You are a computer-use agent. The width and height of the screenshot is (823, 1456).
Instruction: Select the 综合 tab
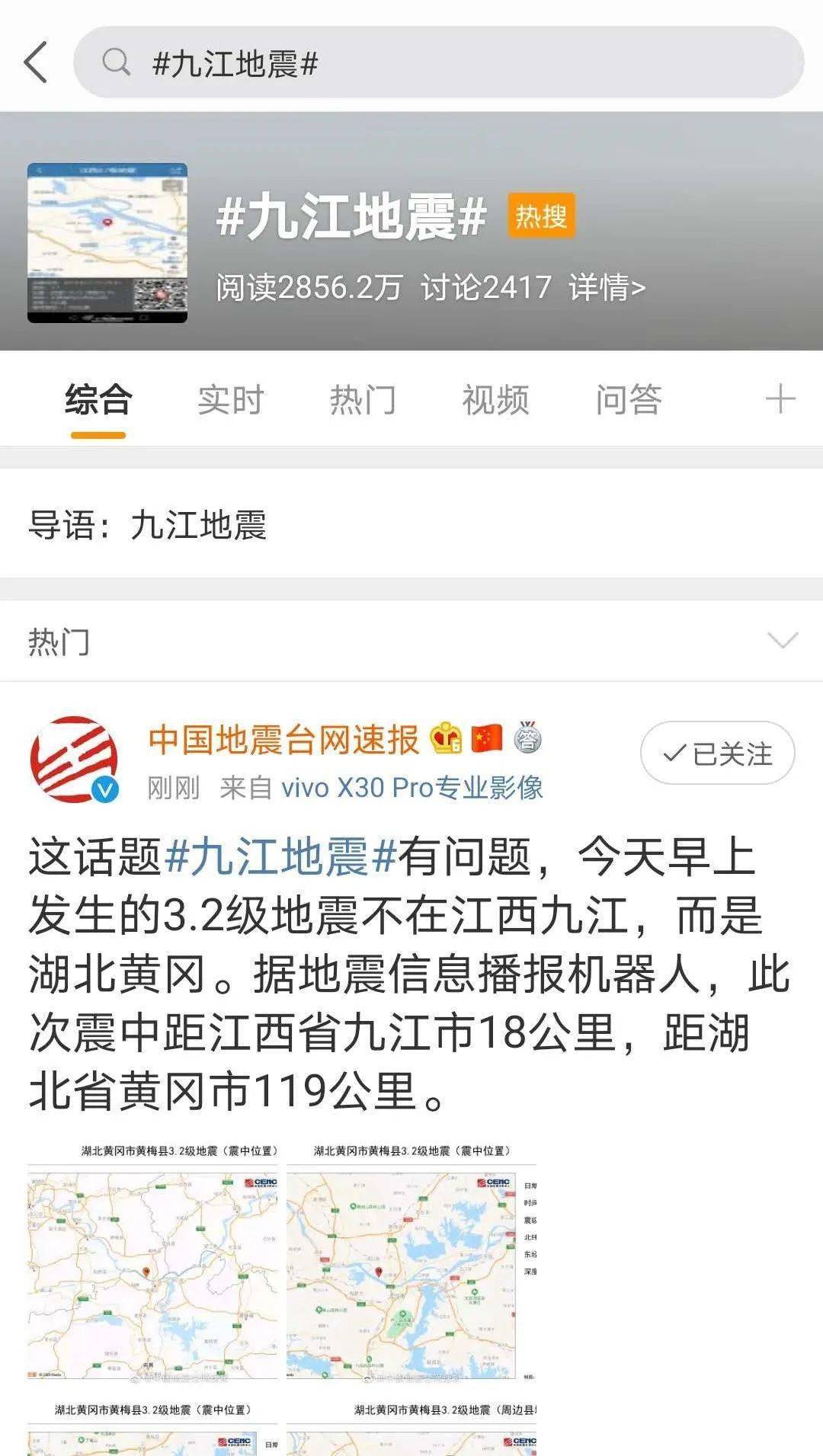coord(98,401)
